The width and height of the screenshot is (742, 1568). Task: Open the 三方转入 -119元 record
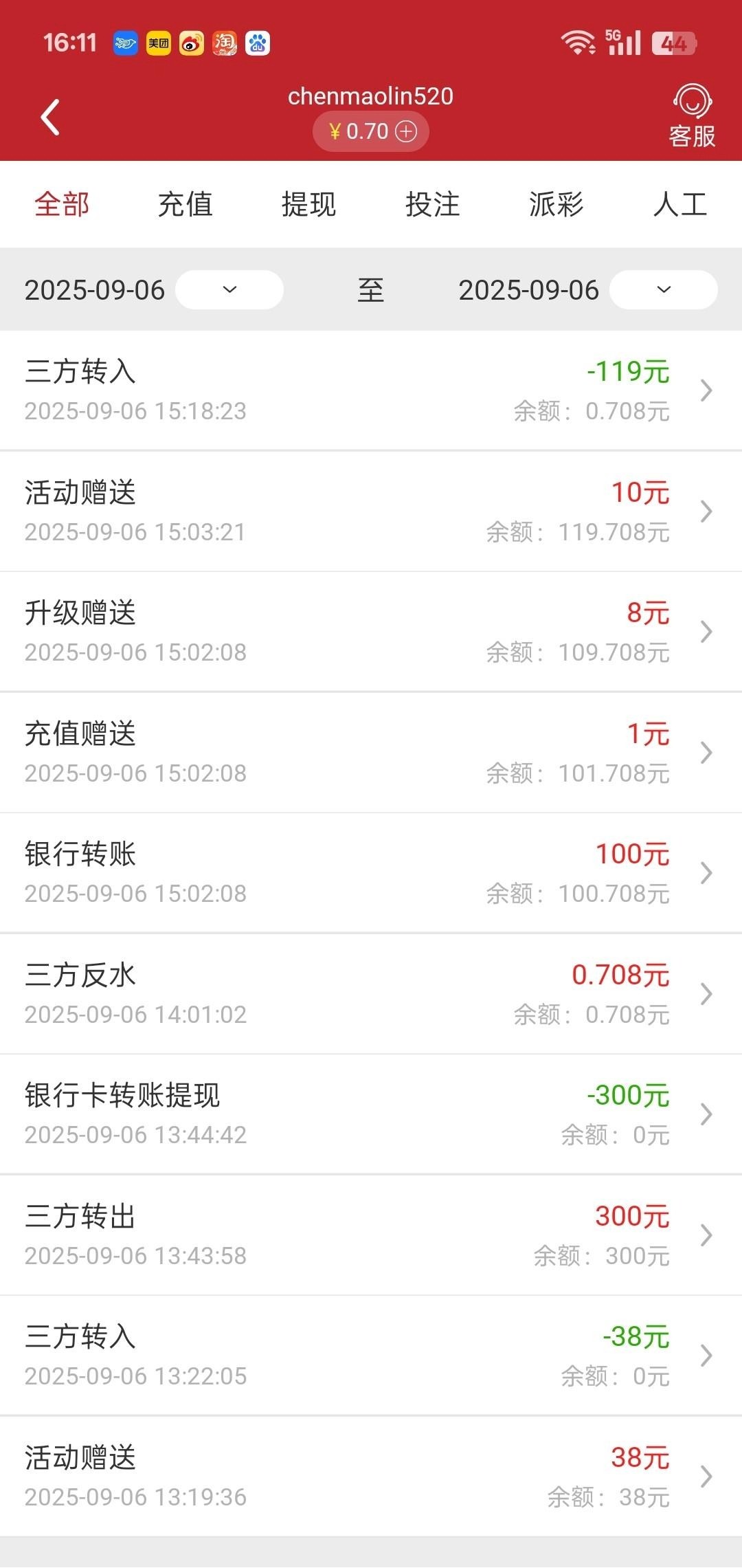point(371,390)
